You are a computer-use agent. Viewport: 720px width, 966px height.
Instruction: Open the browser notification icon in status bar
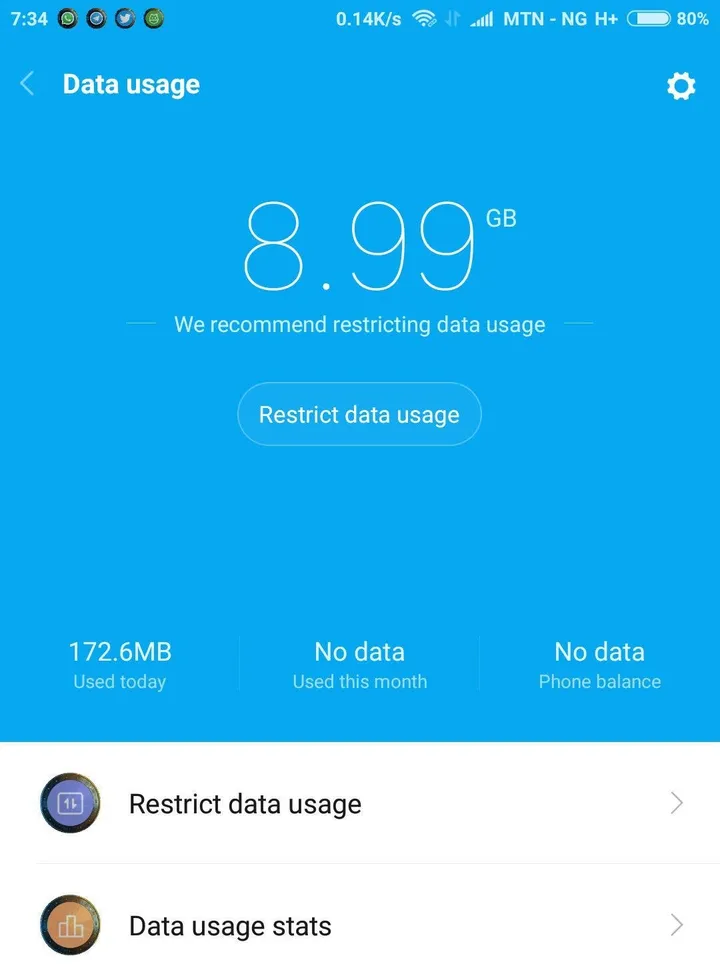(x=96, y=18)
